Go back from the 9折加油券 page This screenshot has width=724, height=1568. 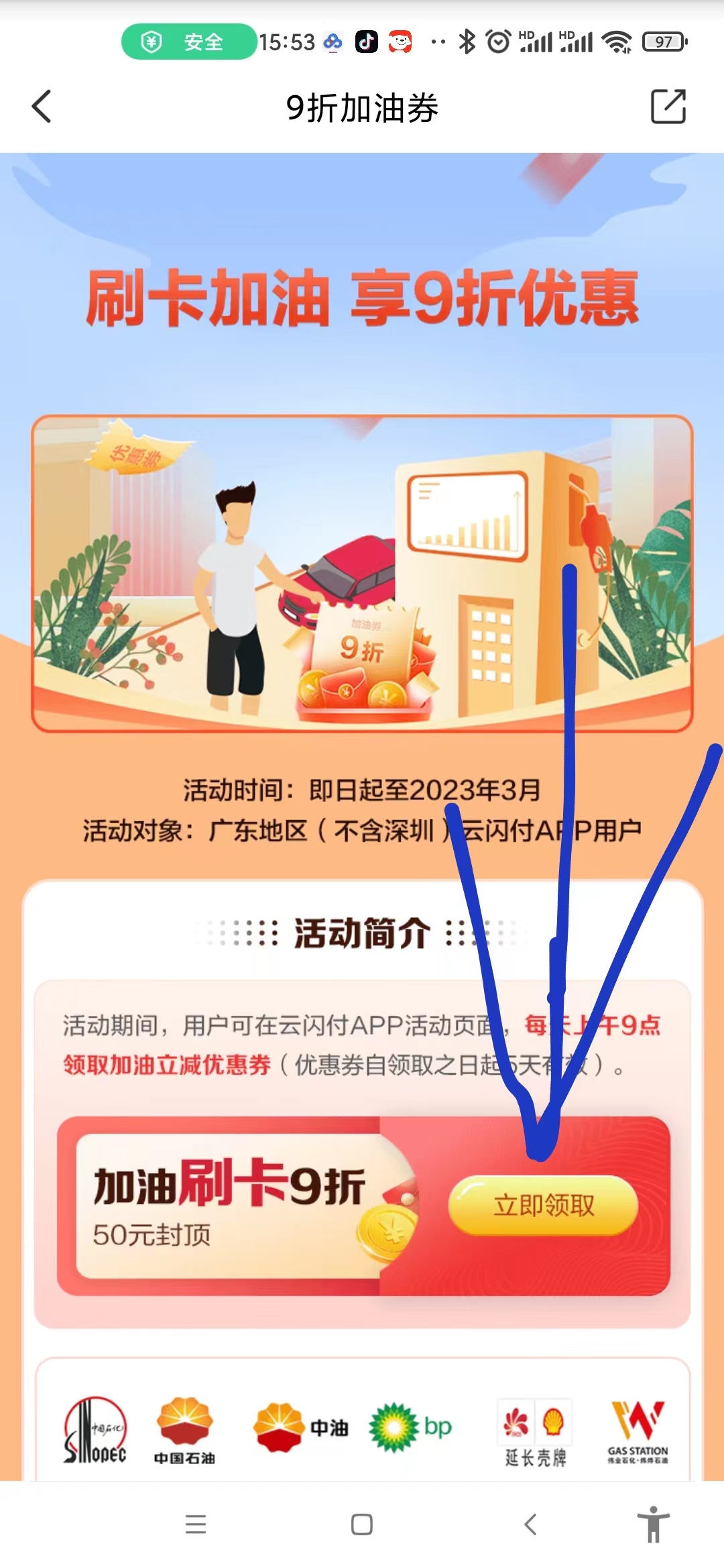42,107
